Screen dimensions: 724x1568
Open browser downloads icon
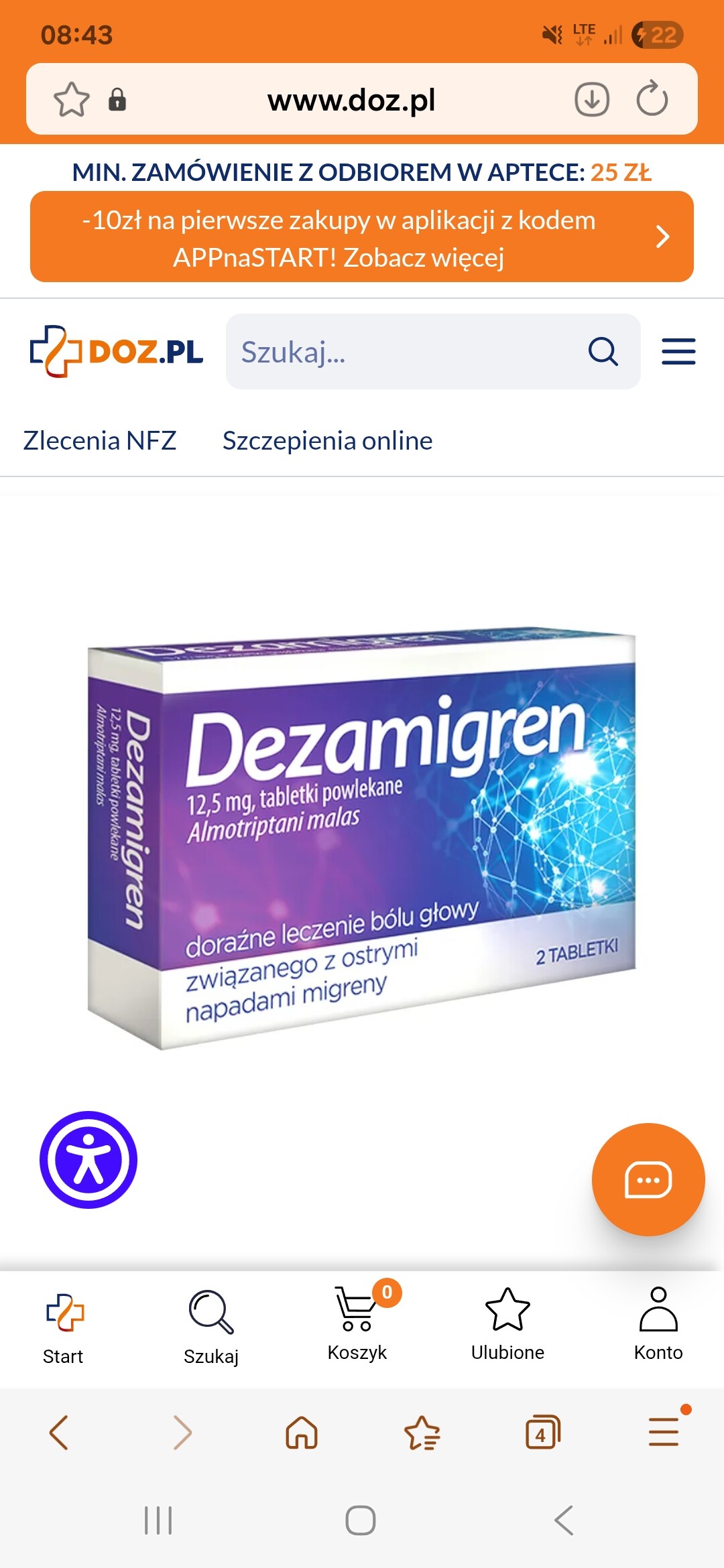coord(591,100)
